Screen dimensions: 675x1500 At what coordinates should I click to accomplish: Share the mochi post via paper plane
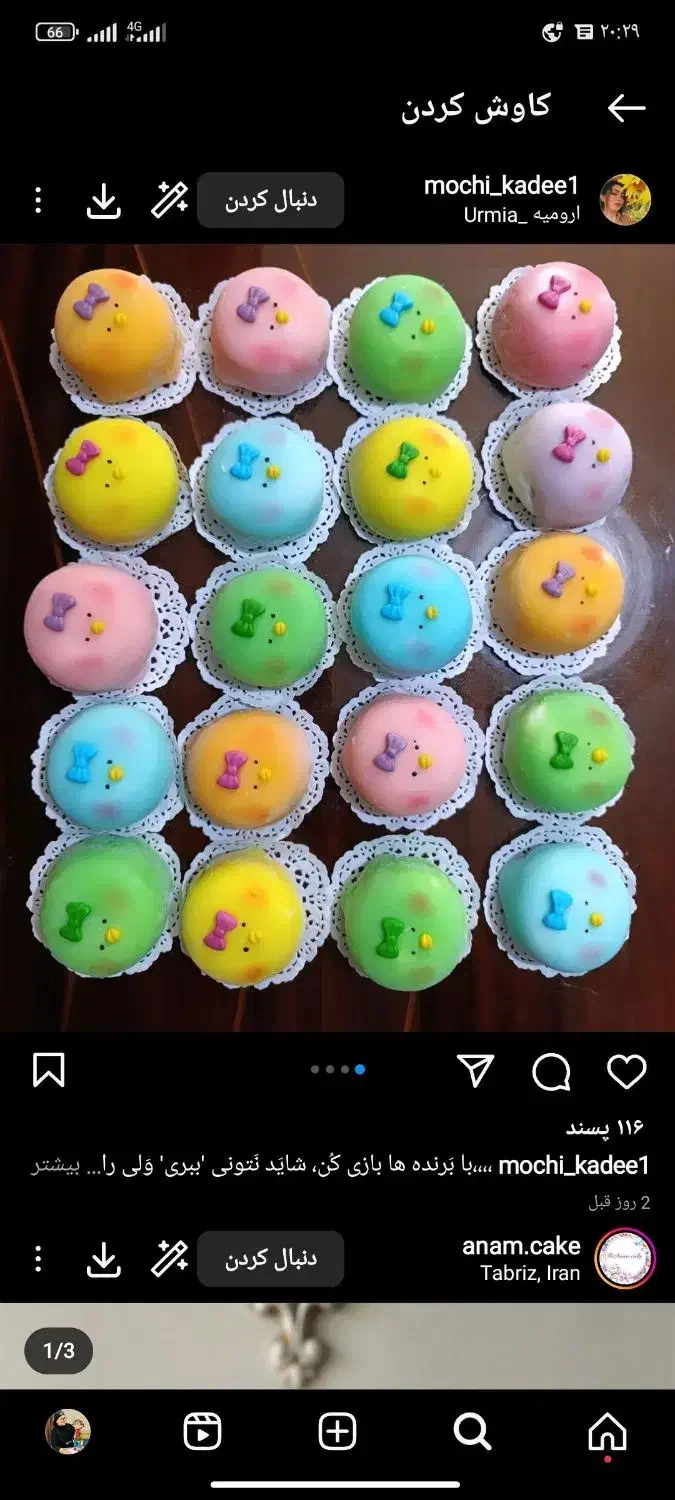point(476,1071)
